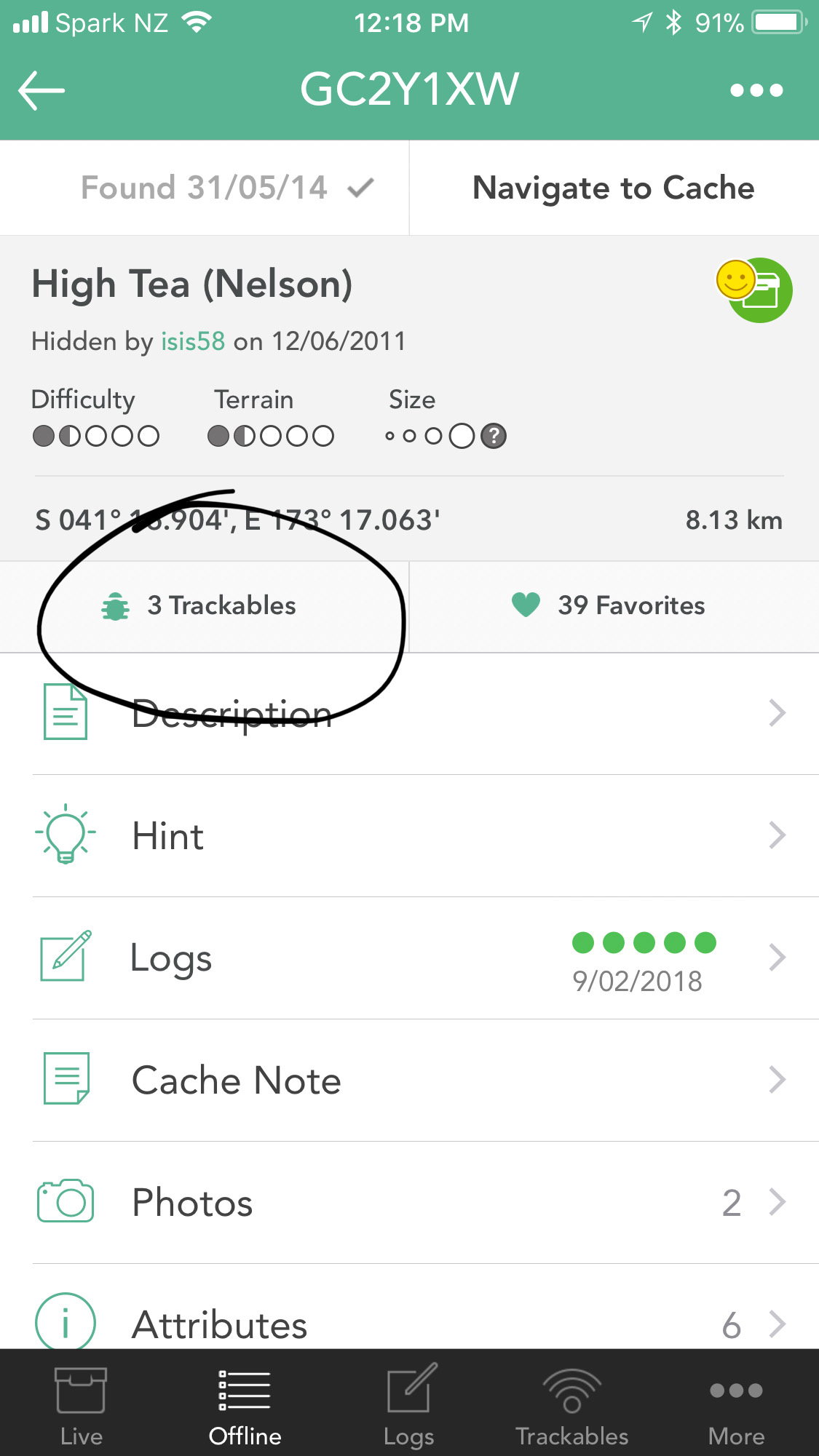Open owner profile isis58
Screen dimensions: 819x1456
(x=193, y=341)
